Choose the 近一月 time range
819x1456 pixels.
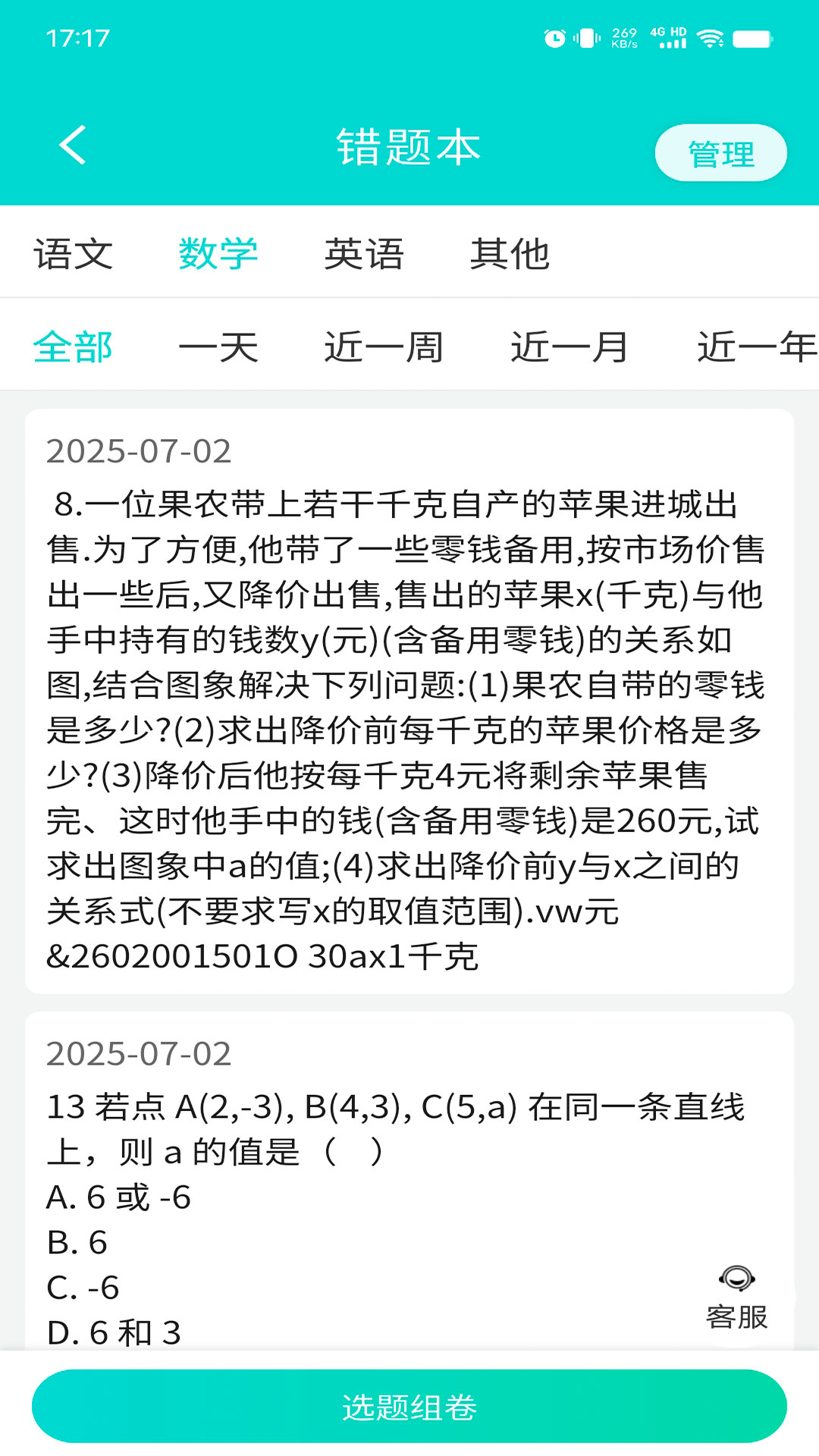coord(570,347)
